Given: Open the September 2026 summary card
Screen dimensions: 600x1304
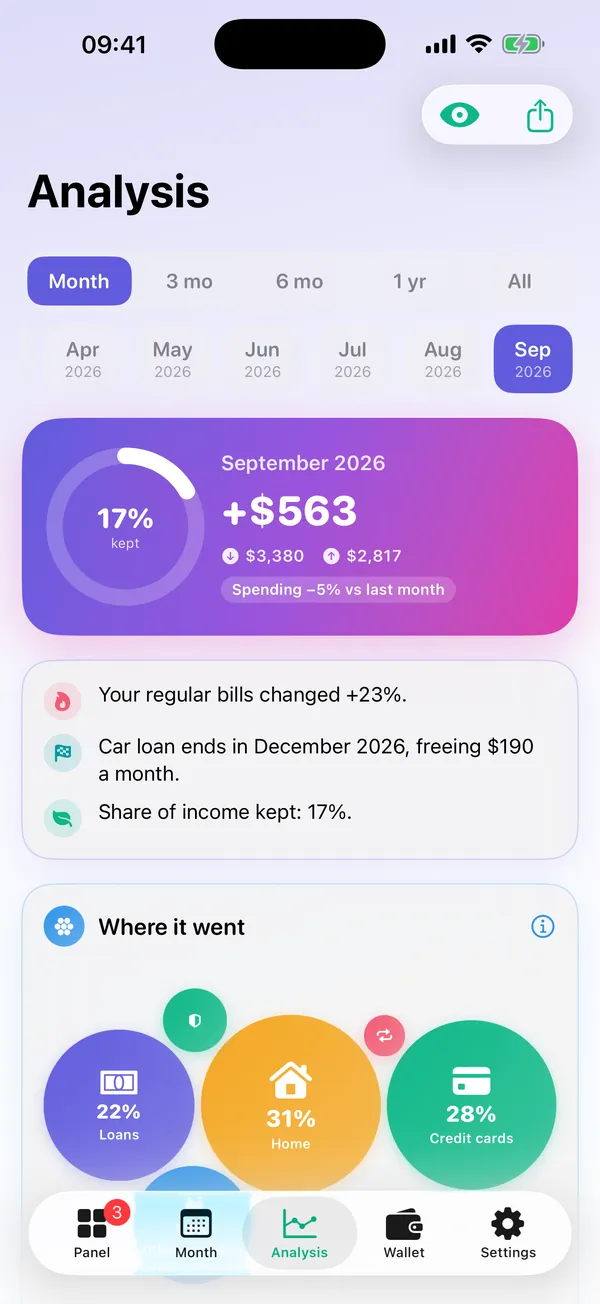Looking at the screenshot, I should point(300,526).
